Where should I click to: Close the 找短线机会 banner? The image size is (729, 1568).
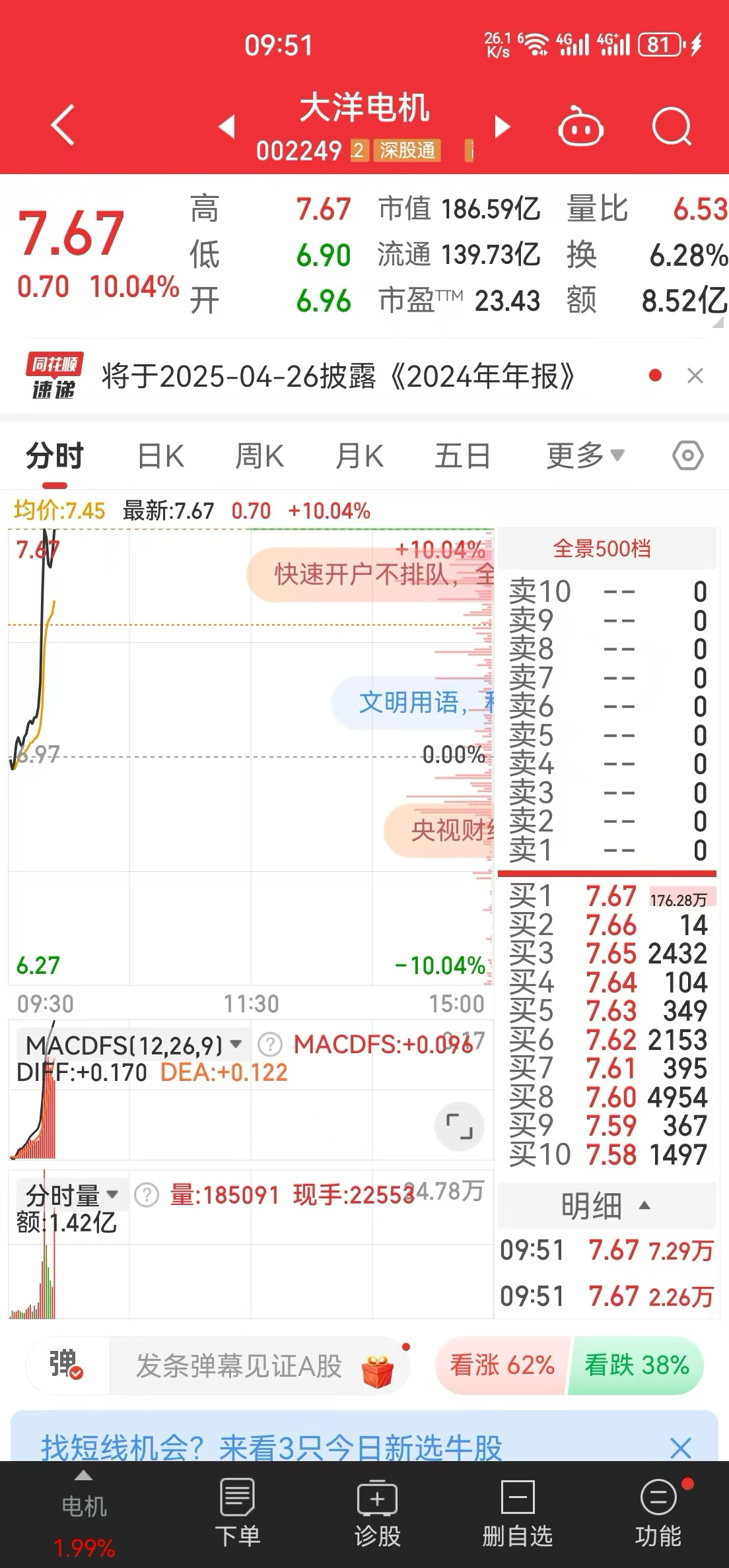[681, 1449]
